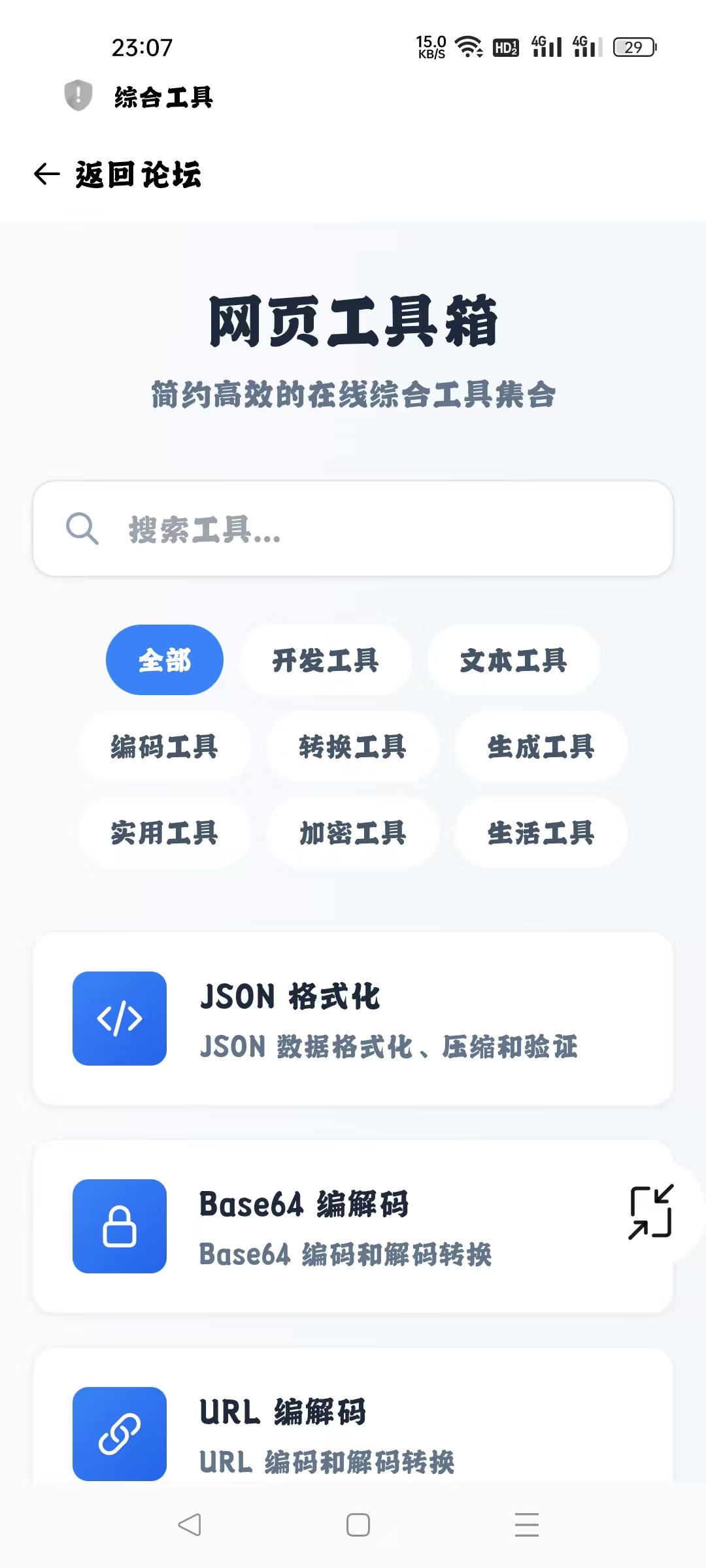Viewport: 706px width, 1568px height.
Task: Switch to the 文本工具 category
Action: [514, 660]
